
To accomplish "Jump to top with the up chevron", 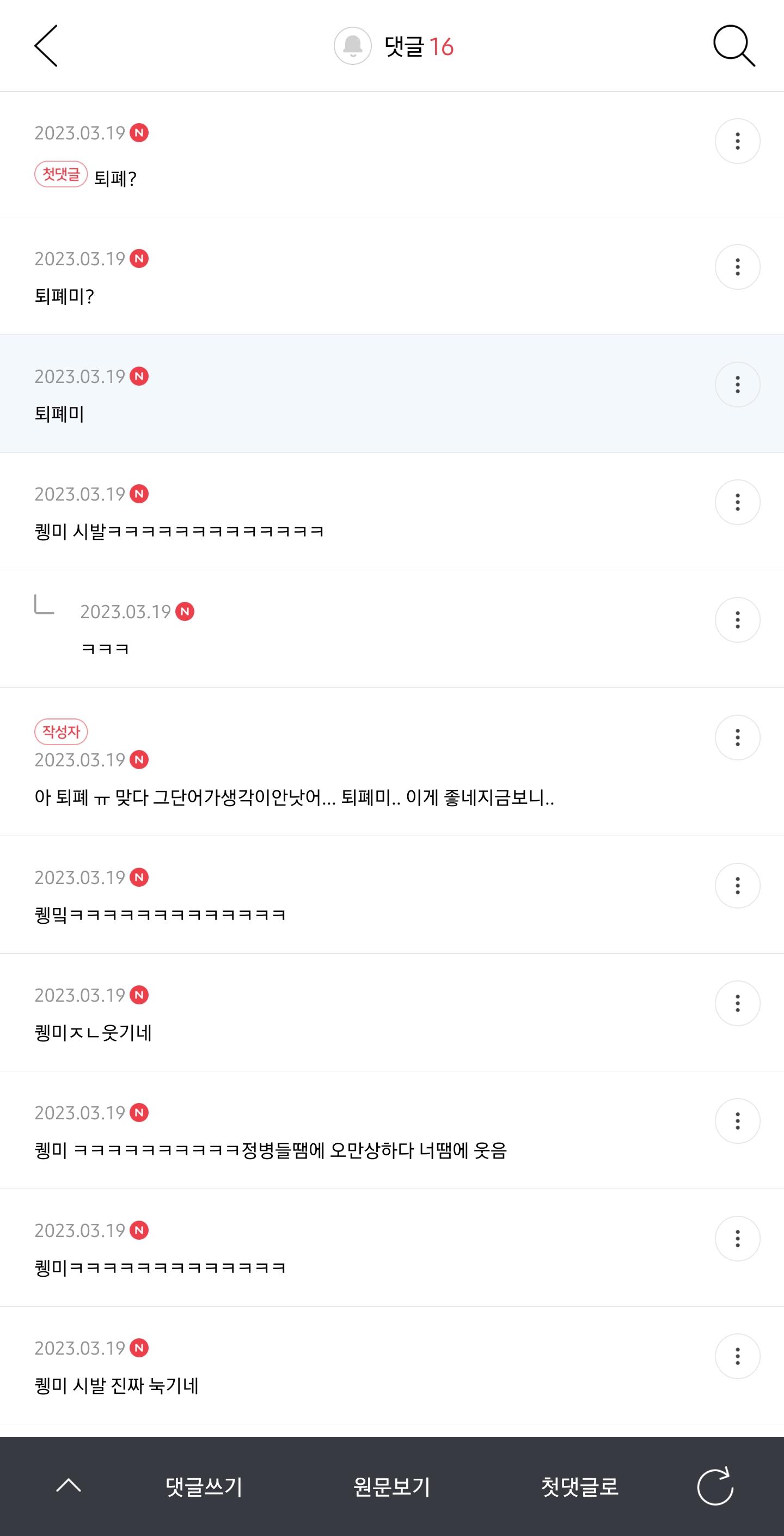I will click(x=69, y=1485).
